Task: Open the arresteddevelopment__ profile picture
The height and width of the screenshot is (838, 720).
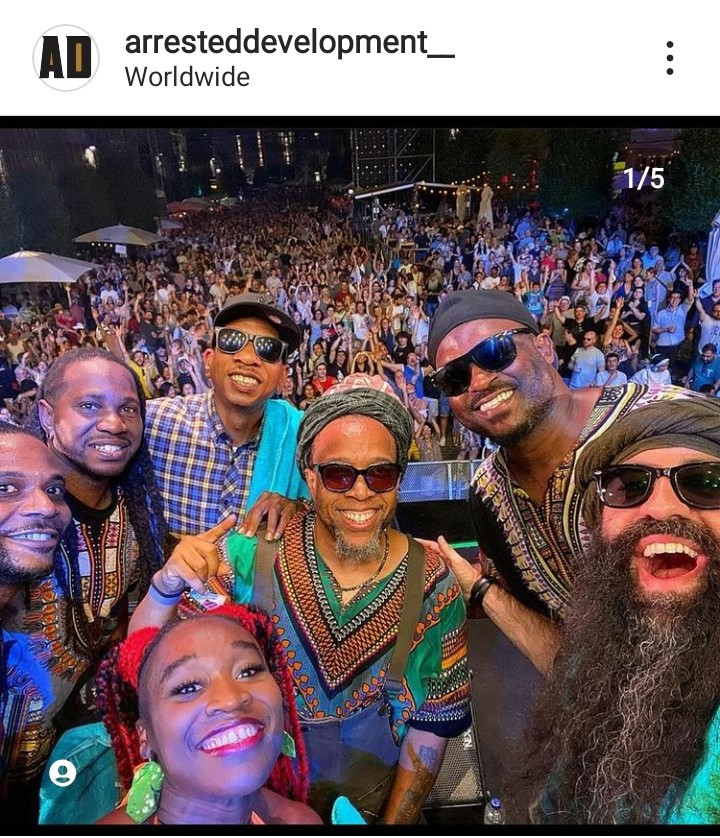Action: click(x=66, y=58)
